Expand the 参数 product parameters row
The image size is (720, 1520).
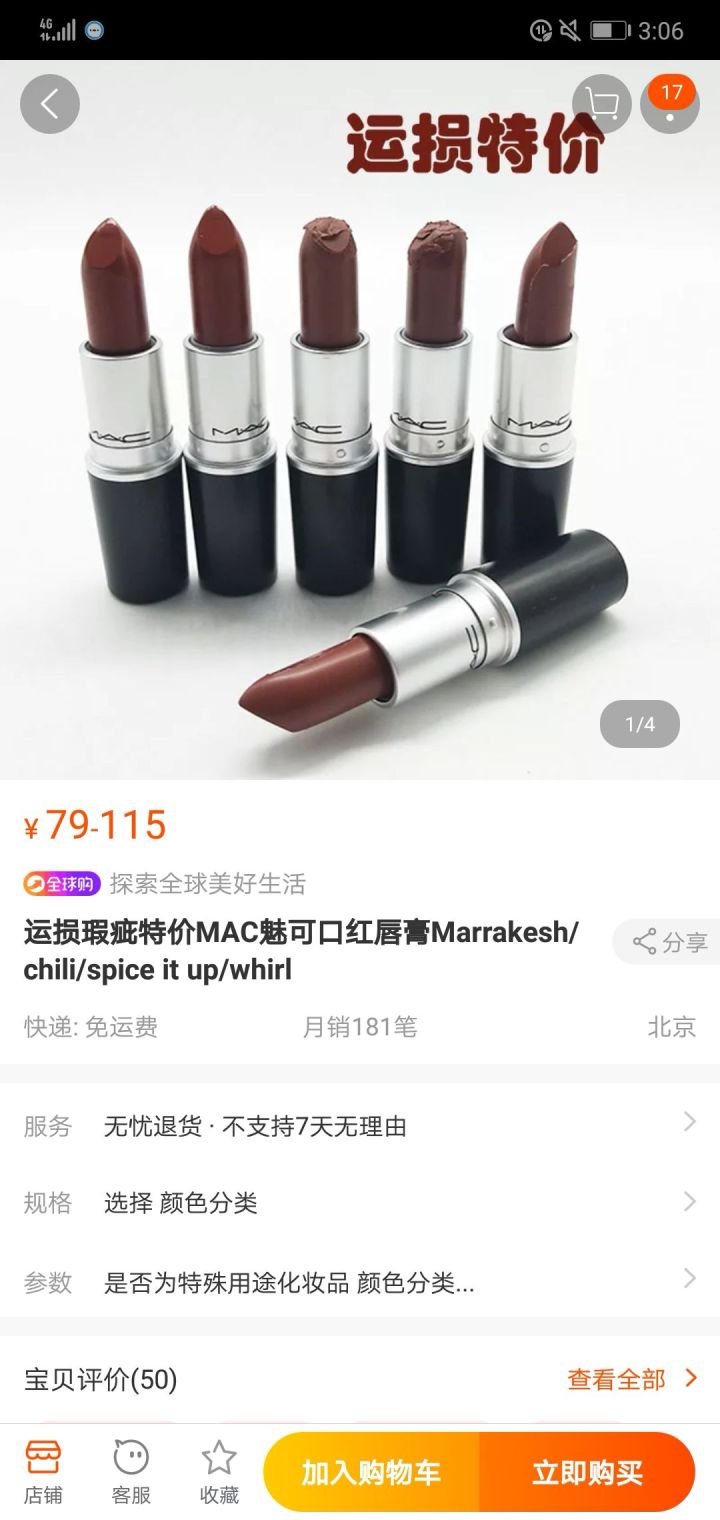(360, 1282)
